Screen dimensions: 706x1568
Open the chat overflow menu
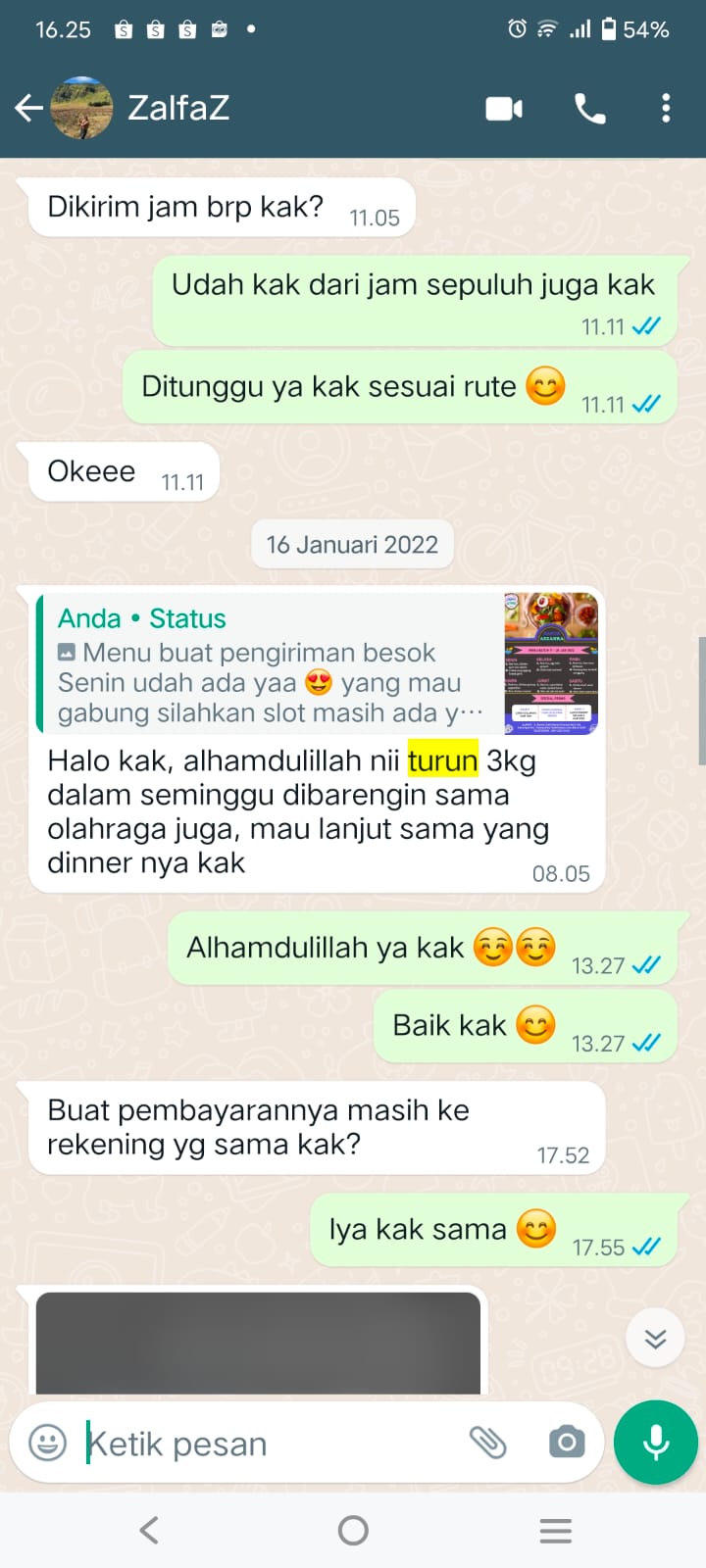(x=666, y=109)
